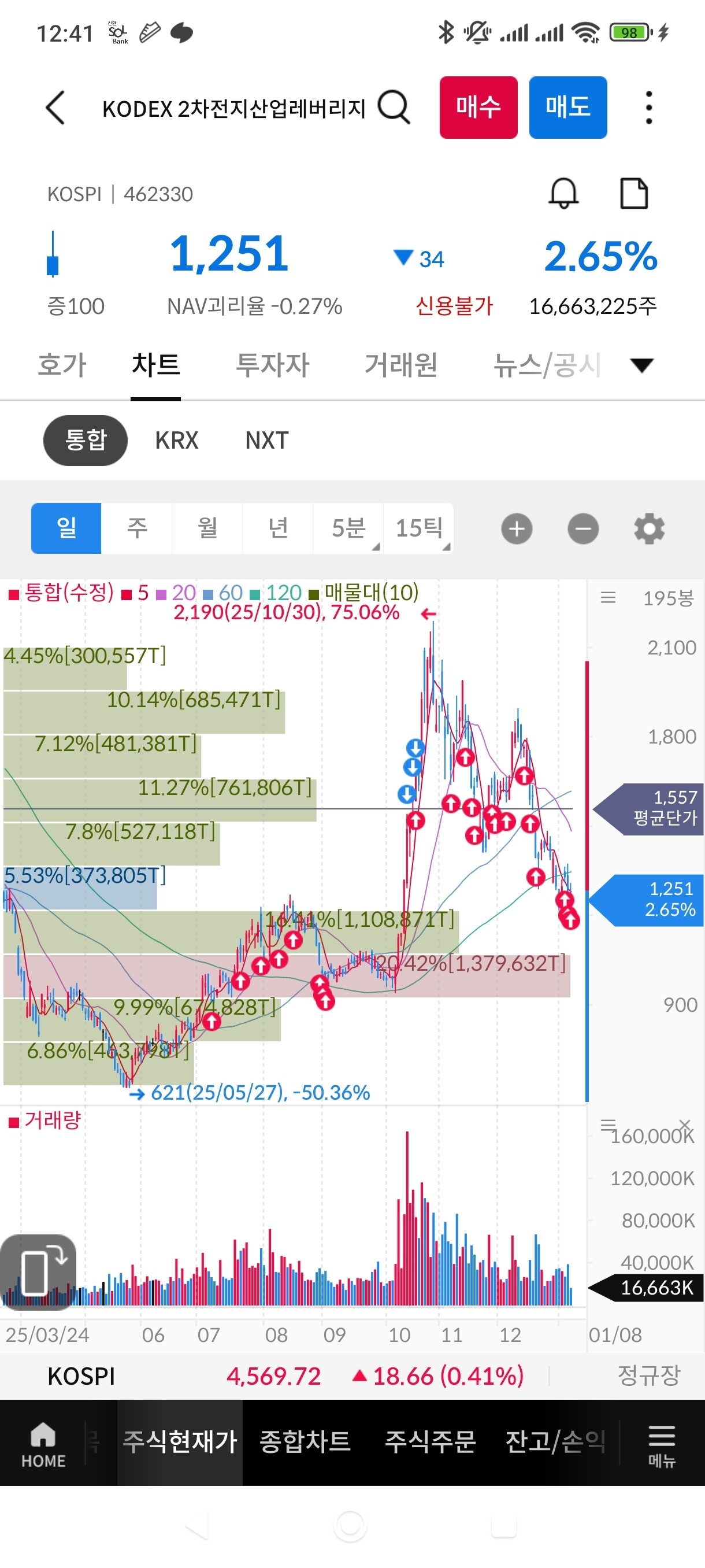Open the memo page icon
Viewport: 705px width, 1568px height.
click(634, 194)
